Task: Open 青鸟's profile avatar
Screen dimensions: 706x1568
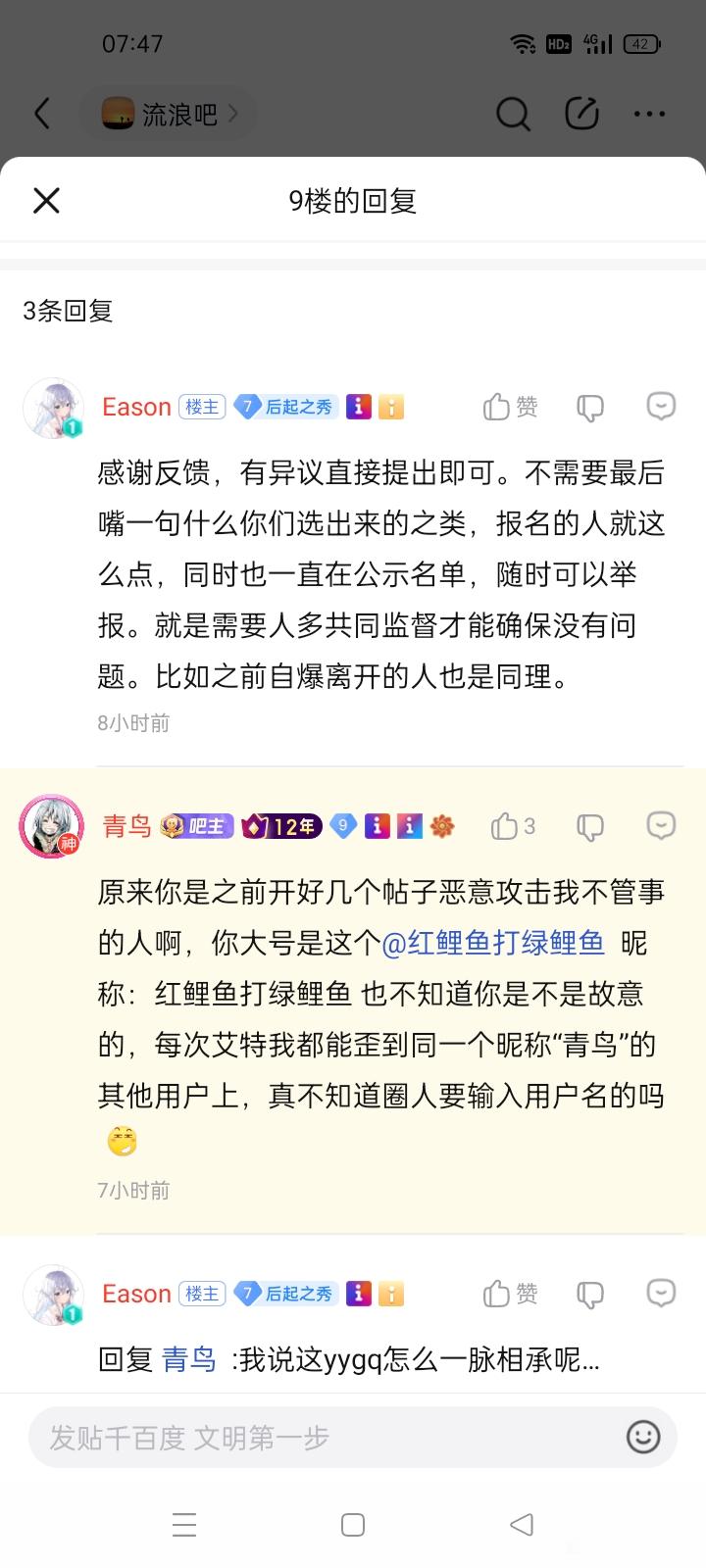Action: click(x=52, y=826)
